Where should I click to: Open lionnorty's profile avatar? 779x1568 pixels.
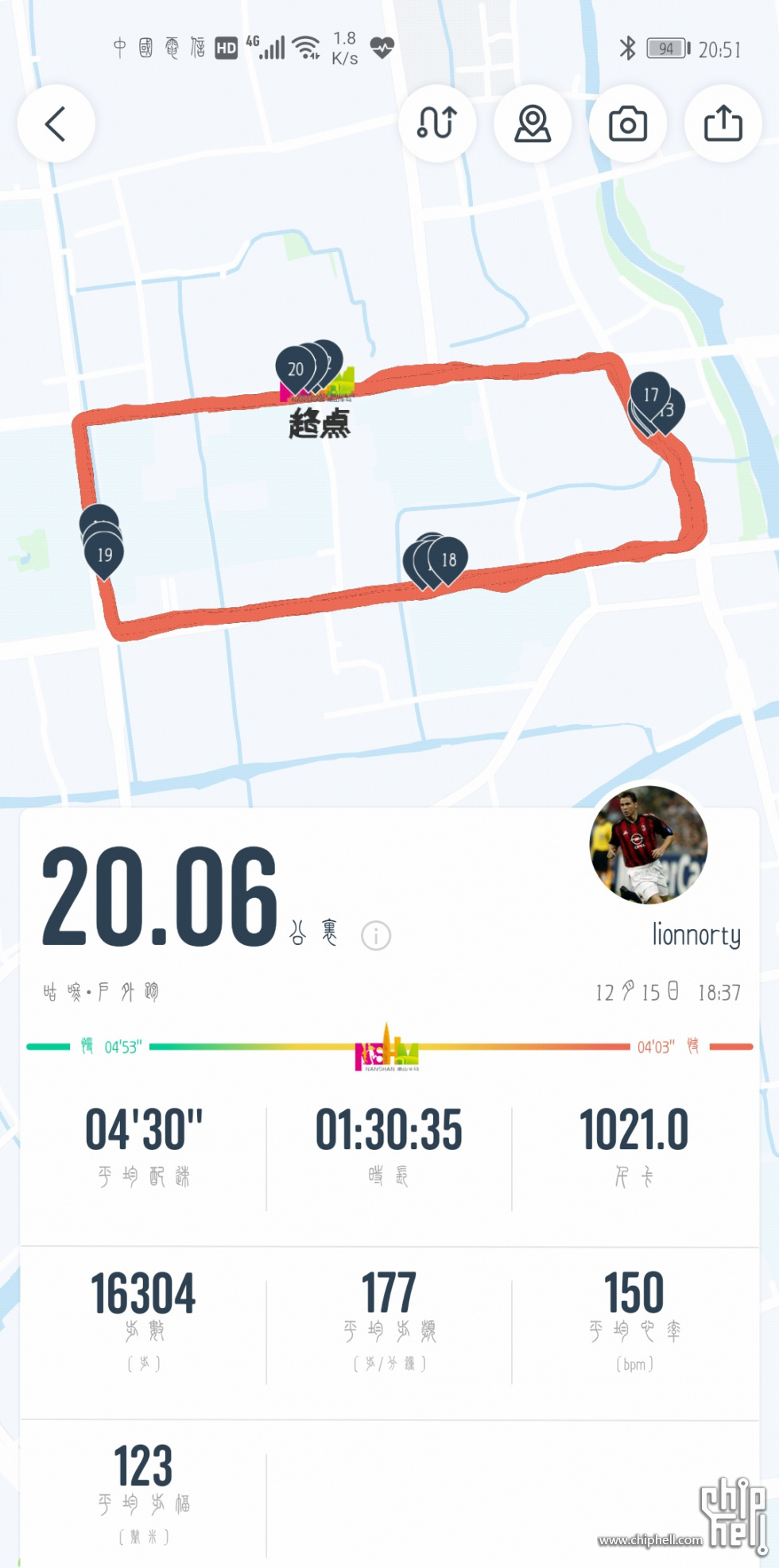(648, 845)
